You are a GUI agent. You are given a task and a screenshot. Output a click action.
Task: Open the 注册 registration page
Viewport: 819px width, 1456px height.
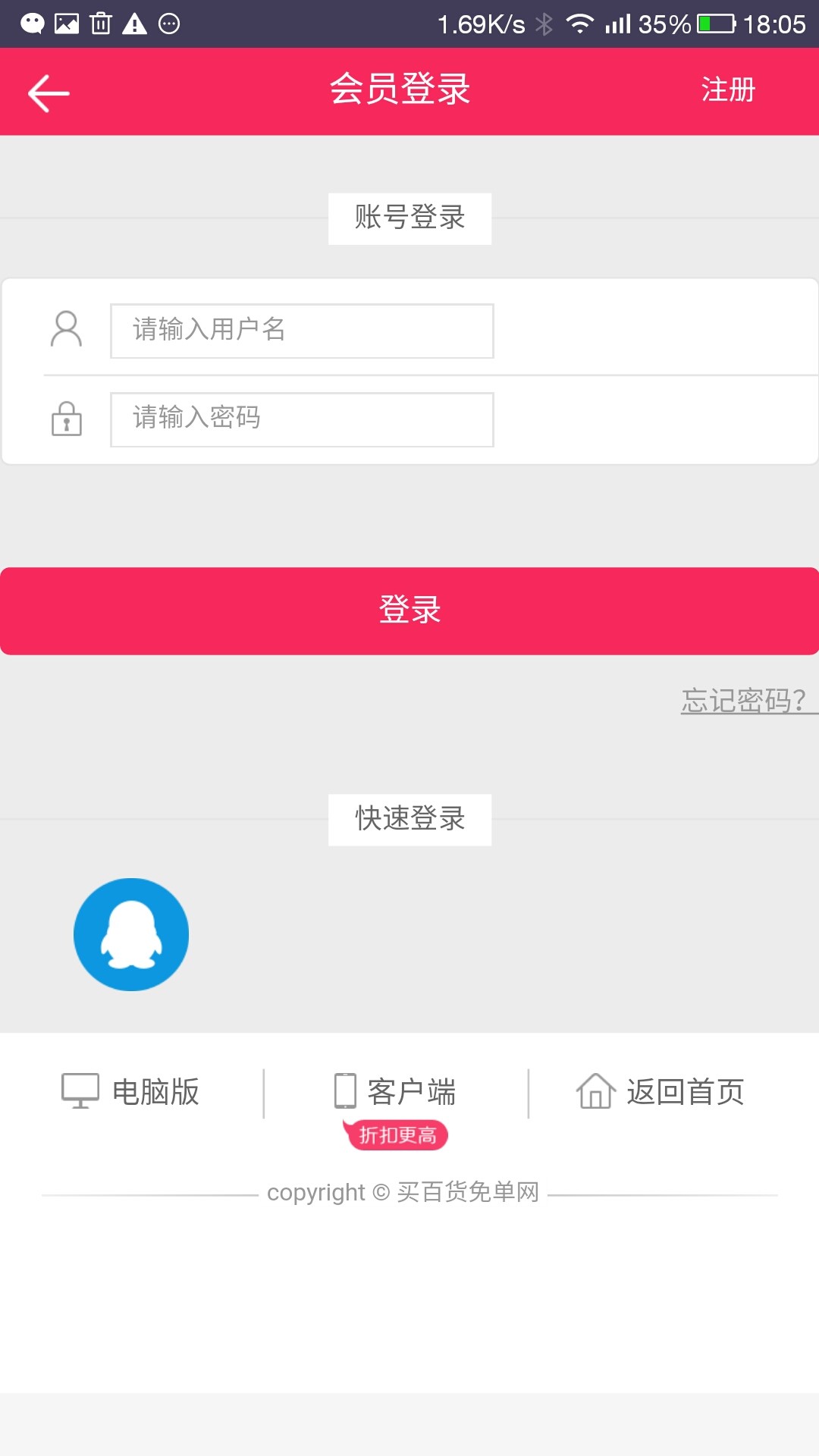[728, 90]
